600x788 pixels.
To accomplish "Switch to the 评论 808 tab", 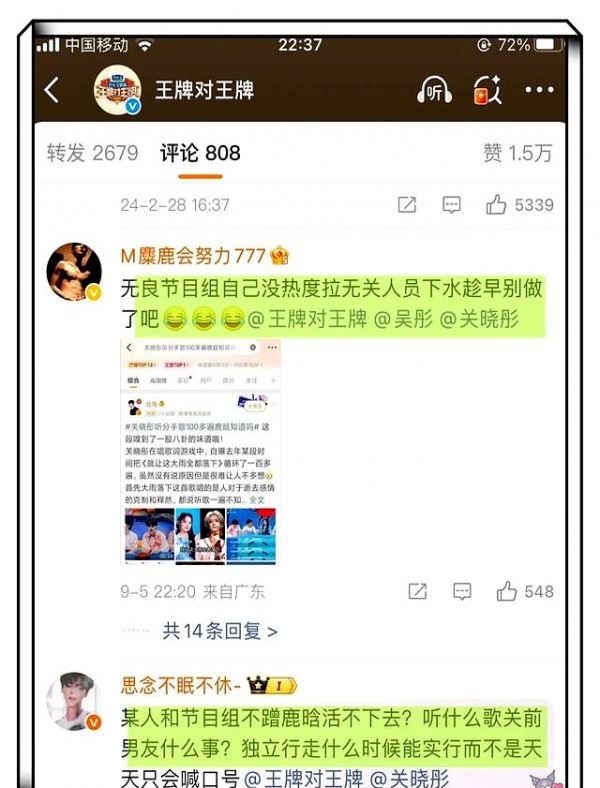I will click(201, 153).
